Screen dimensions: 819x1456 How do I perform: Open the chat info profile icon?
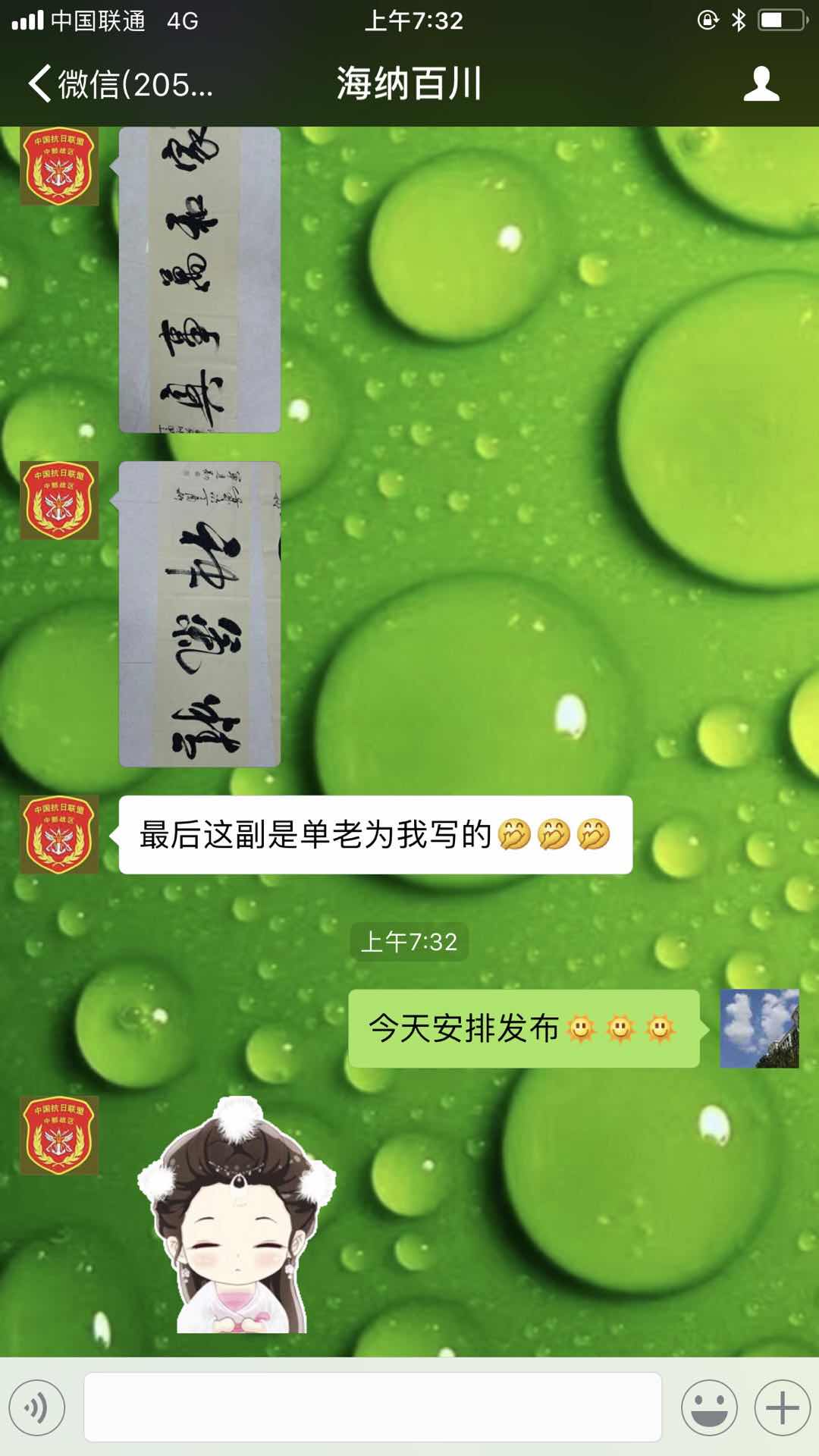click(x=761, y=83)
